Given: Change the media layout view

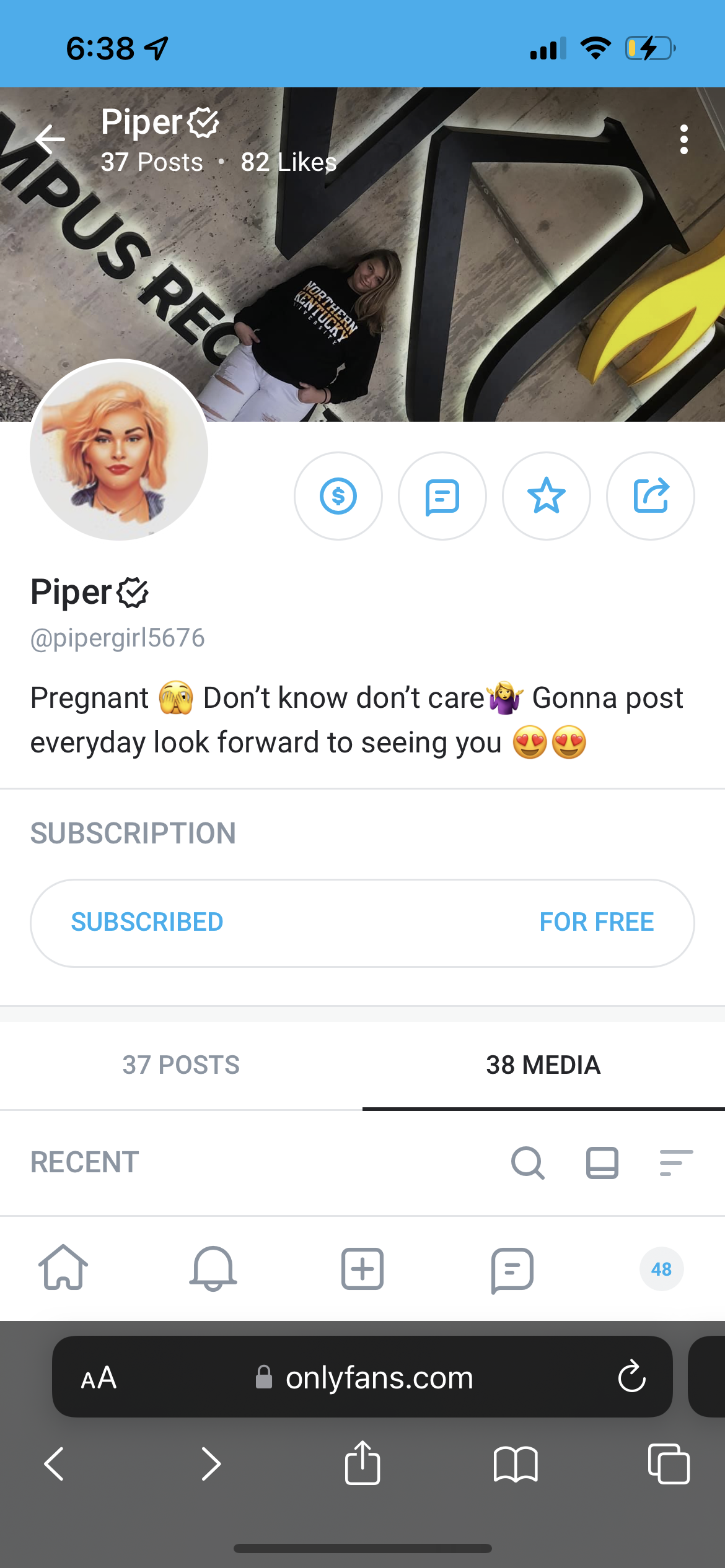Looking at the screenshot, I should pos(602,1162).
